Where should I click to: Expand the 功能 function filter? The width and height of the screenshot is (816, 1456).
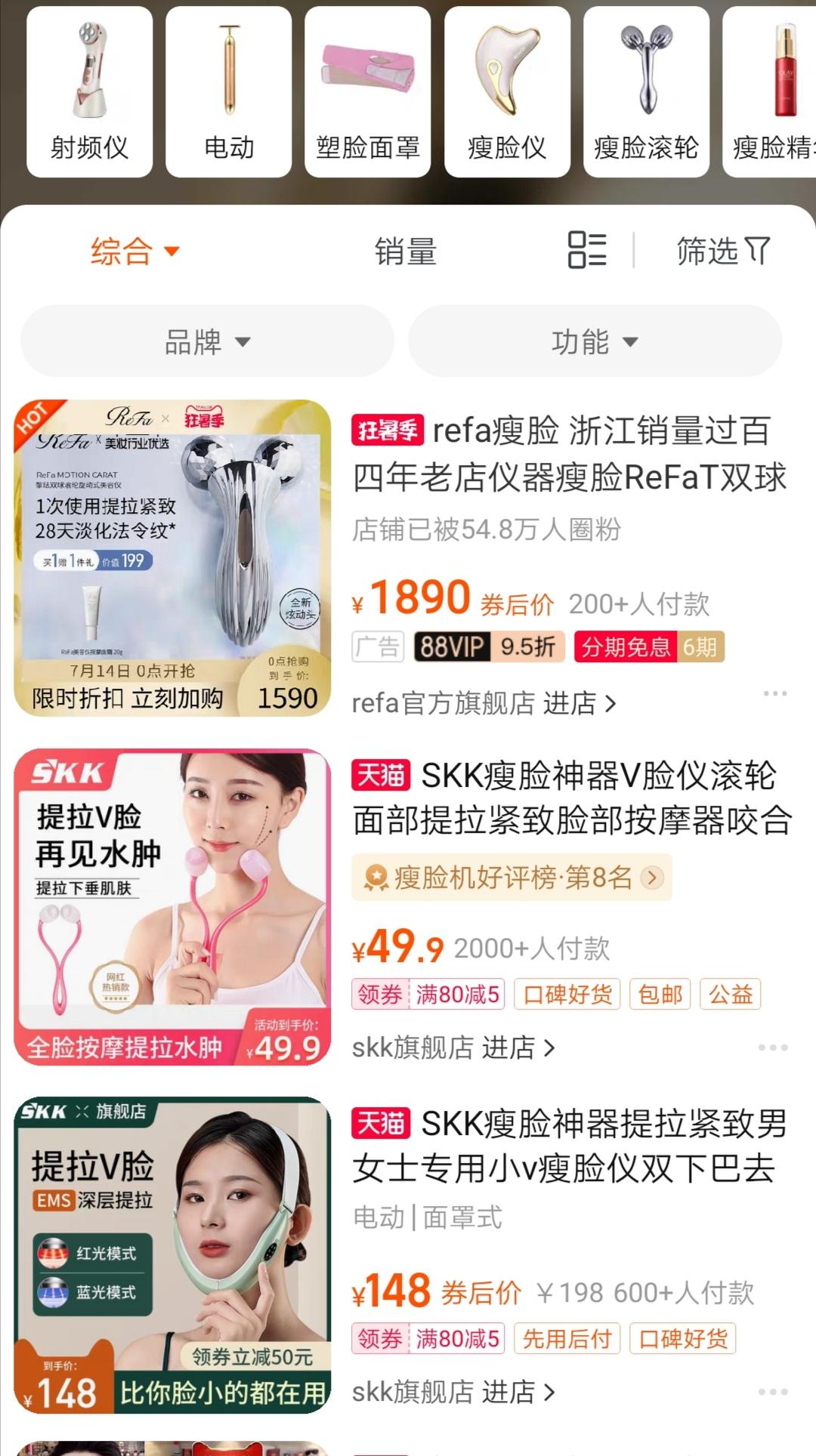coord(595,341)
